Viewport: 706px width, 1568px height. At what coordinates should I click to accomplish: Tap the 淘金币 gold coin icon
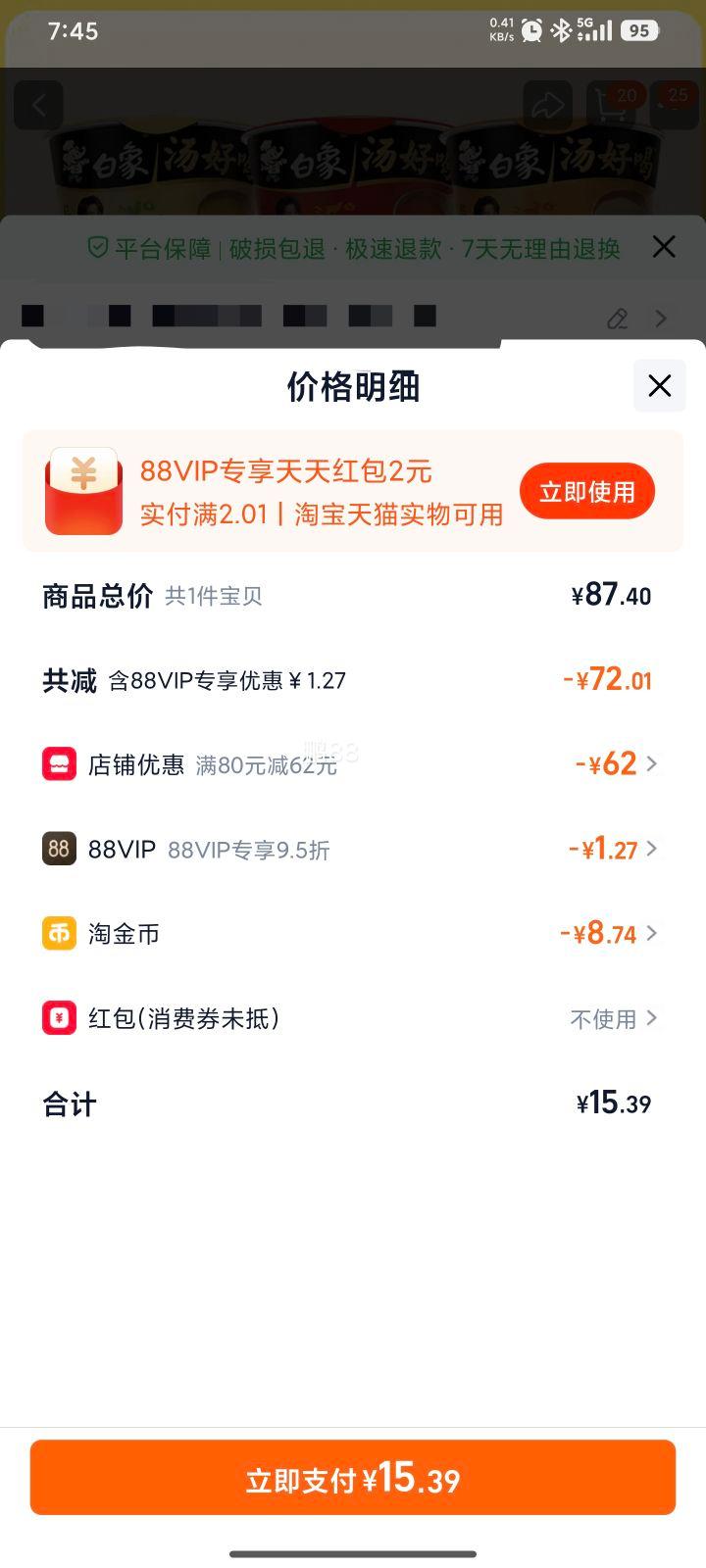[x=59, y=933]
